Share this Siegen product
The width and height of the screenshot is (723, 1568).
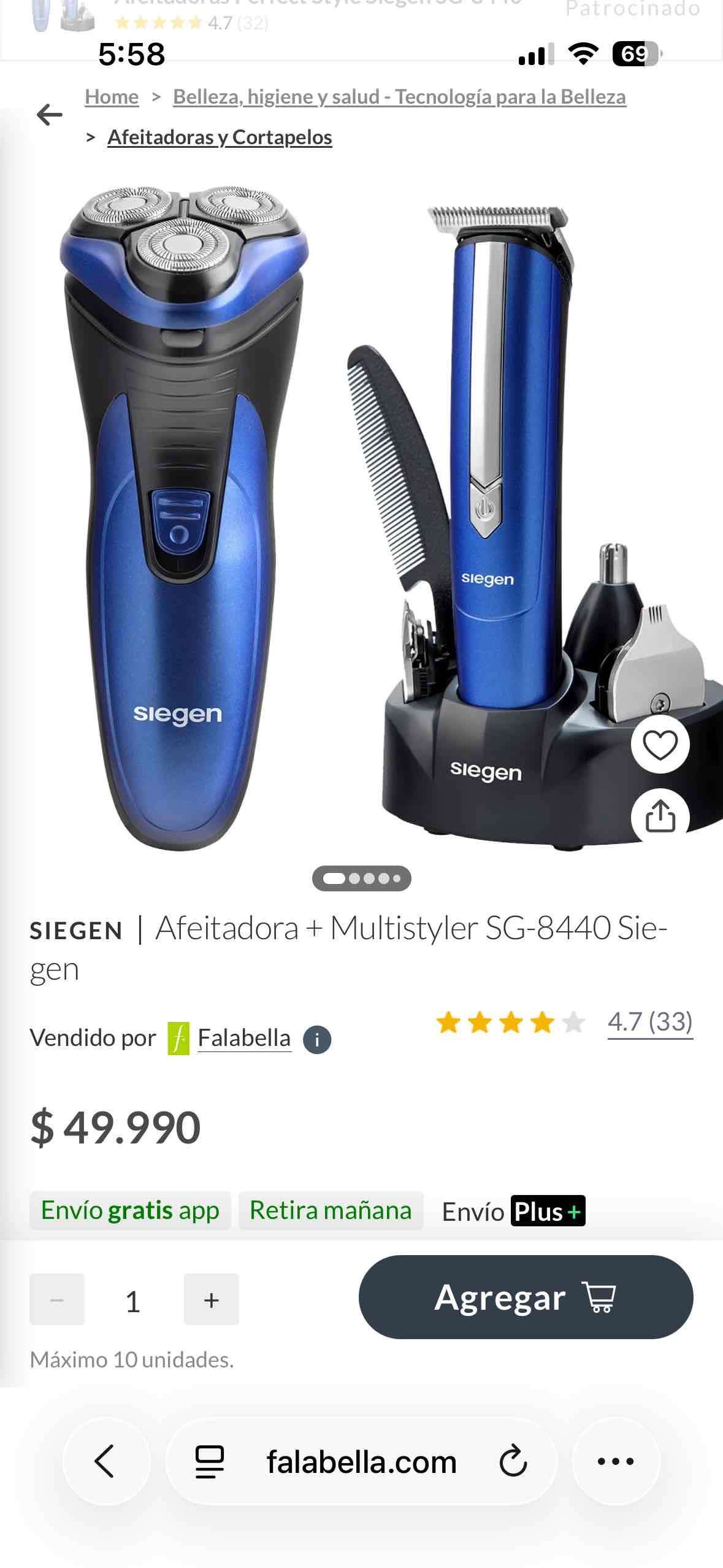[x=660, y=816]
